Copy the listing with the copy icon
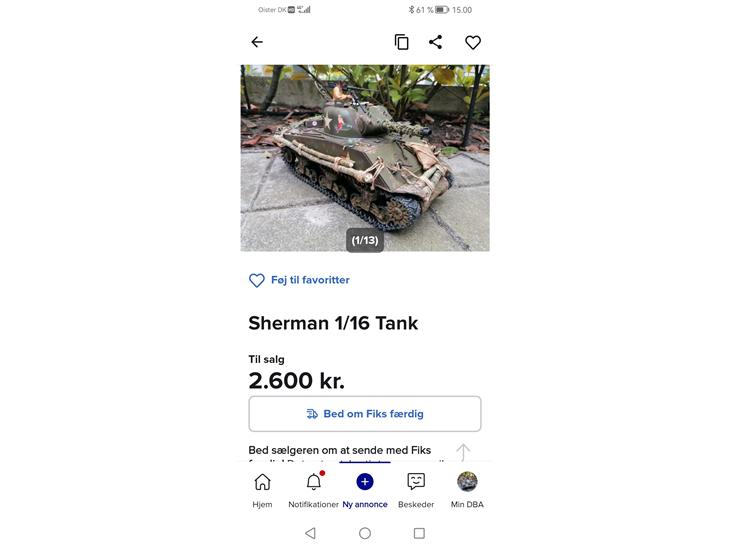This screenshot has width=730, height=548. [x=401, y=42]
